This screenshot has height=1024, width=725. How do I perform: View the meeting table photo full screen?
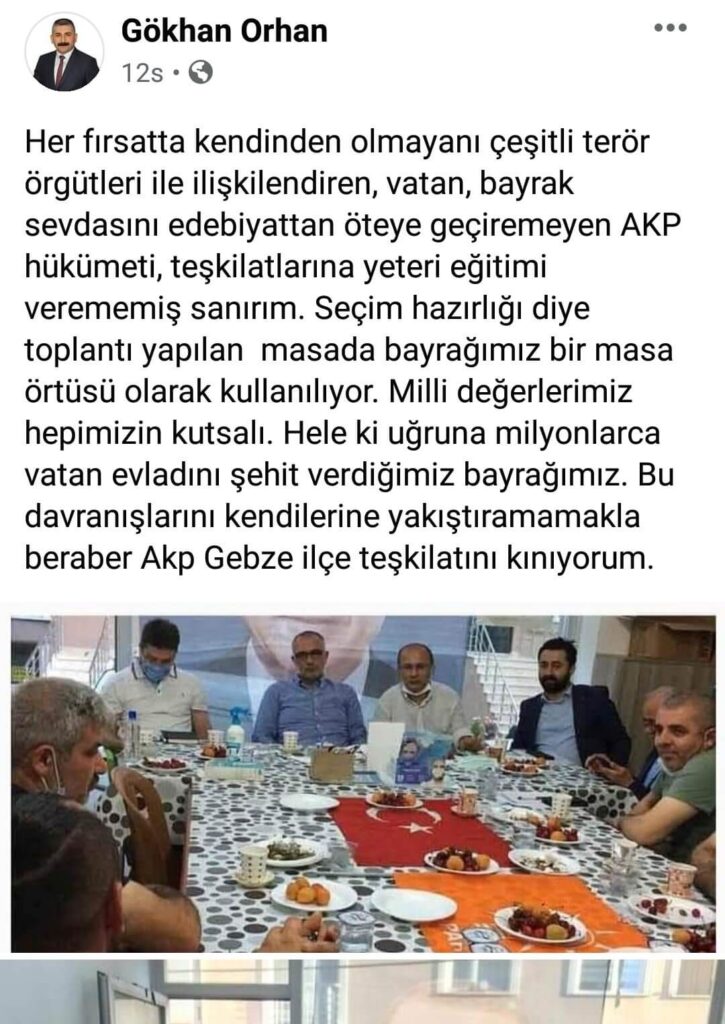tap(362, 780)
